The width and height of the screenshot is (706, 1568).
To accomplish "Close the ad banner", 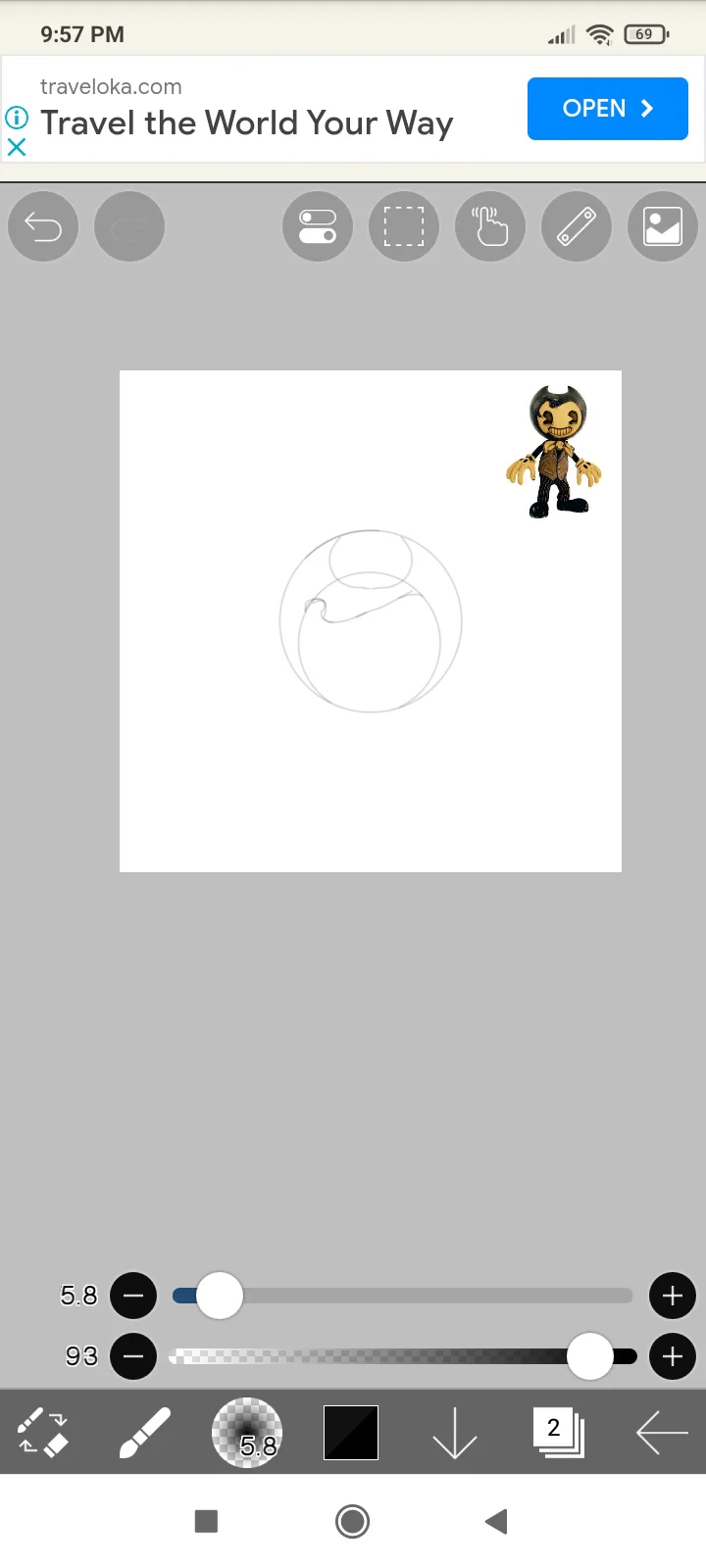I will coord(17,147).
